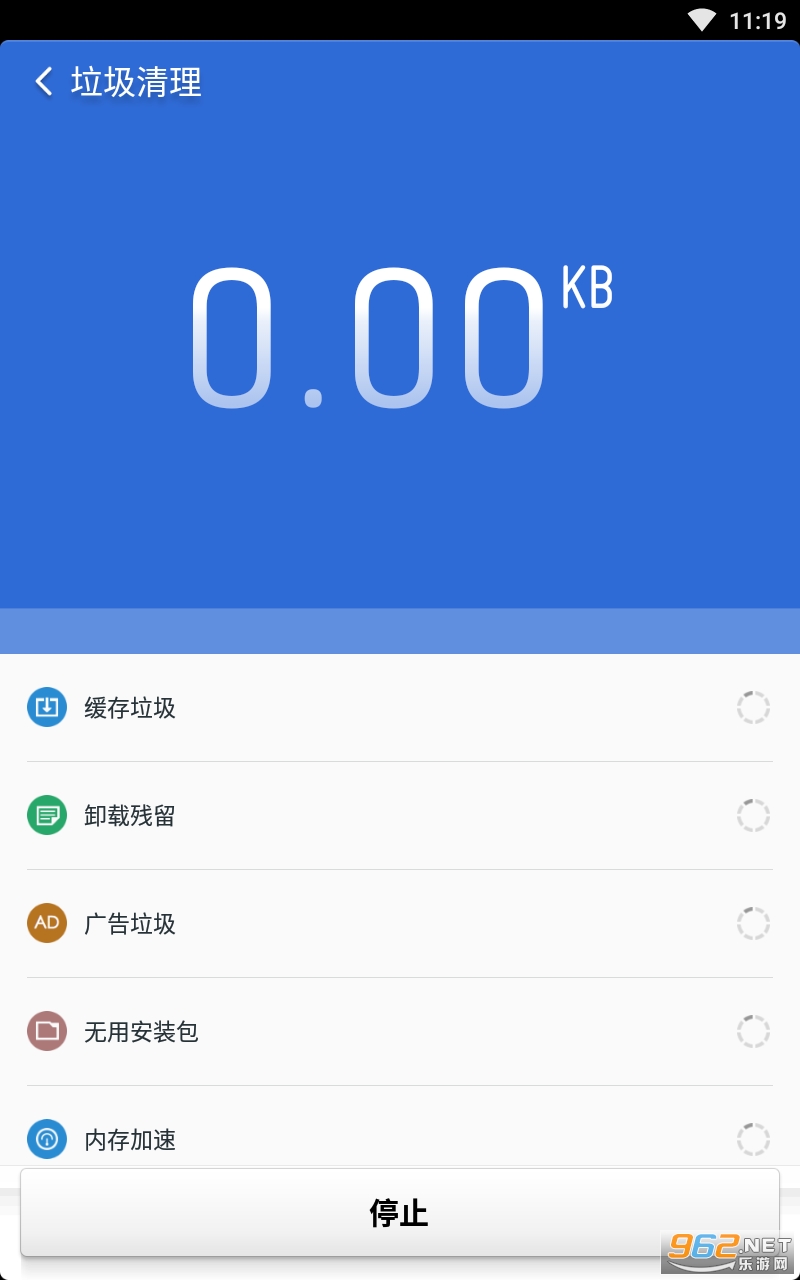Open the 无用安装包 row
Screen dimensions: 800x1280
(400, 1032)
